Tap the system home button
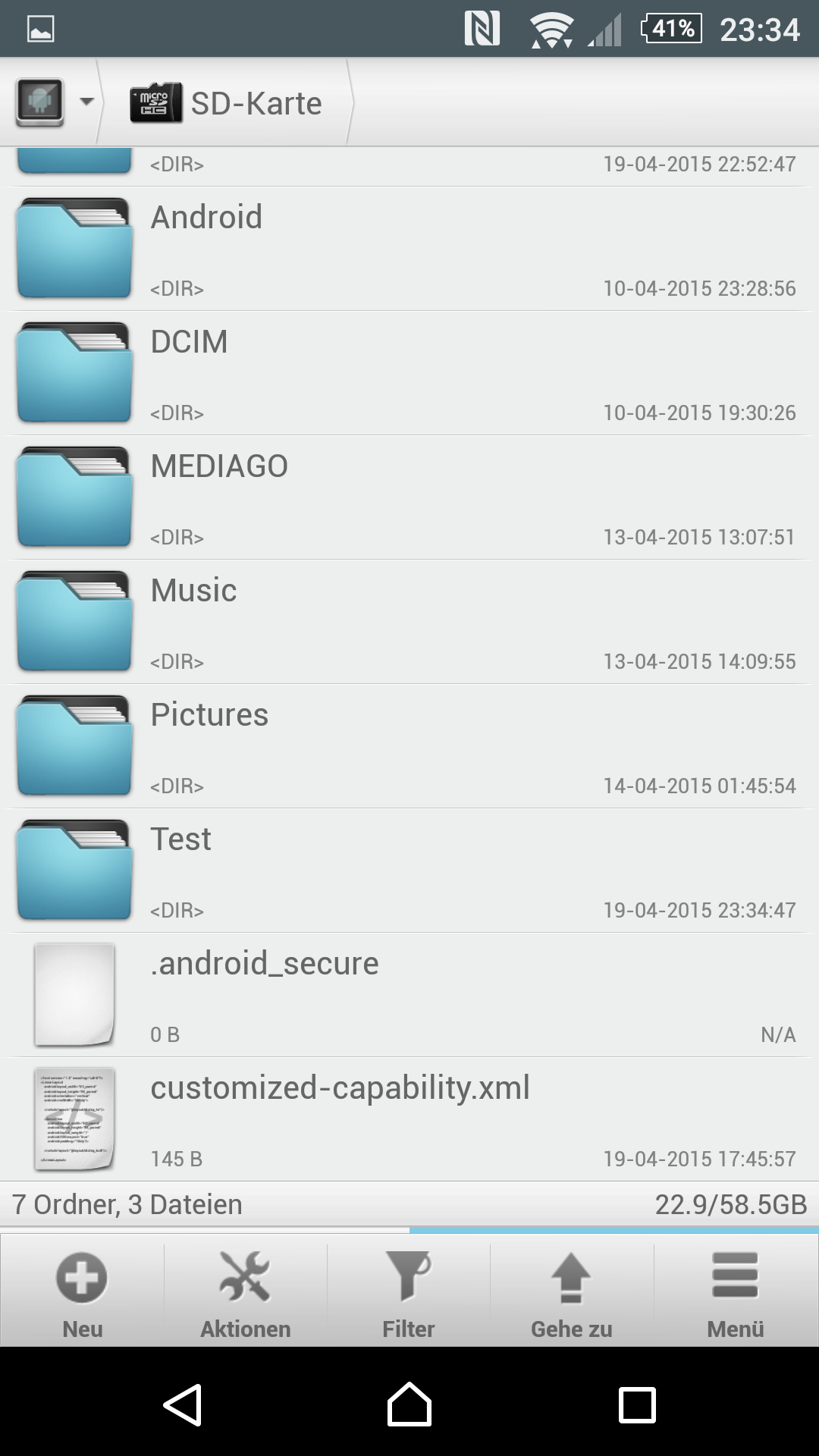 (409, 1404)
